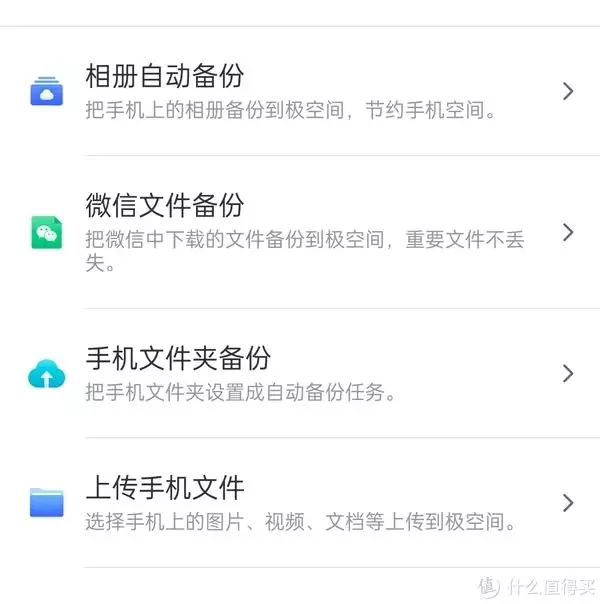Open 相册自动备份 settings
The height and width of the screenshot is (604, 600).
pos(300,91)
